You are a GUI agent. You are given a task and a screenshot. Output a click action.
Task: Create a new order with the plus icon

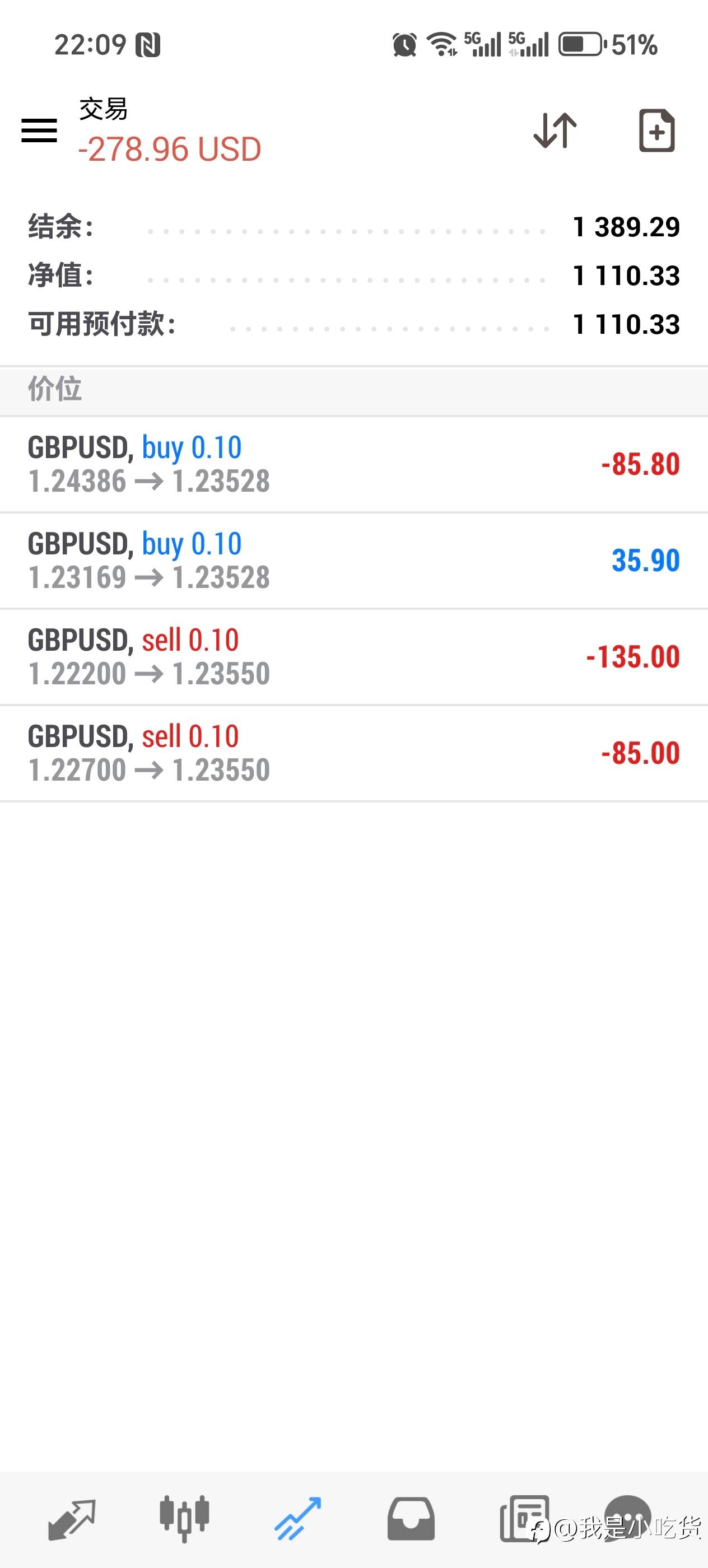(656, 130)
